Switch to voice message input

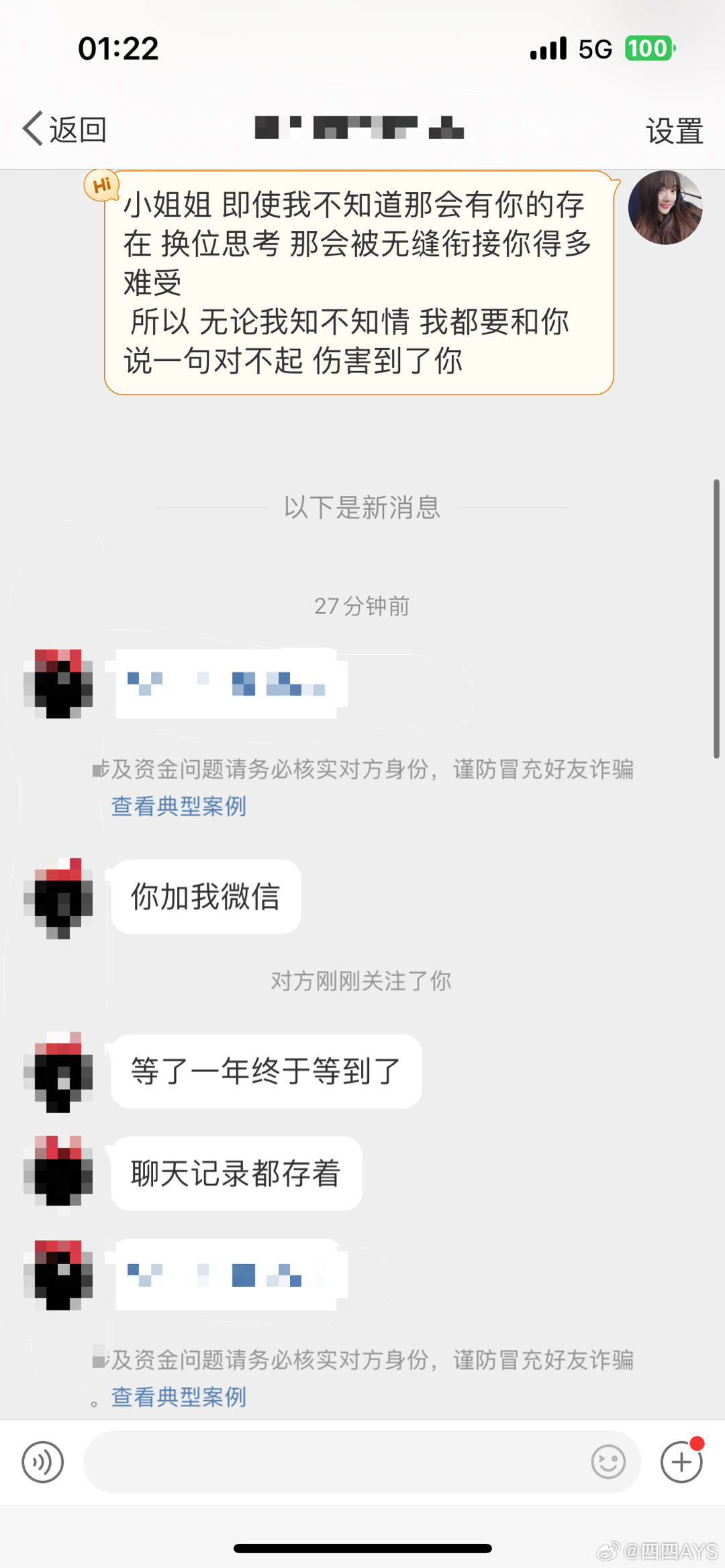pyautogui.click(x=43, y=1462)
